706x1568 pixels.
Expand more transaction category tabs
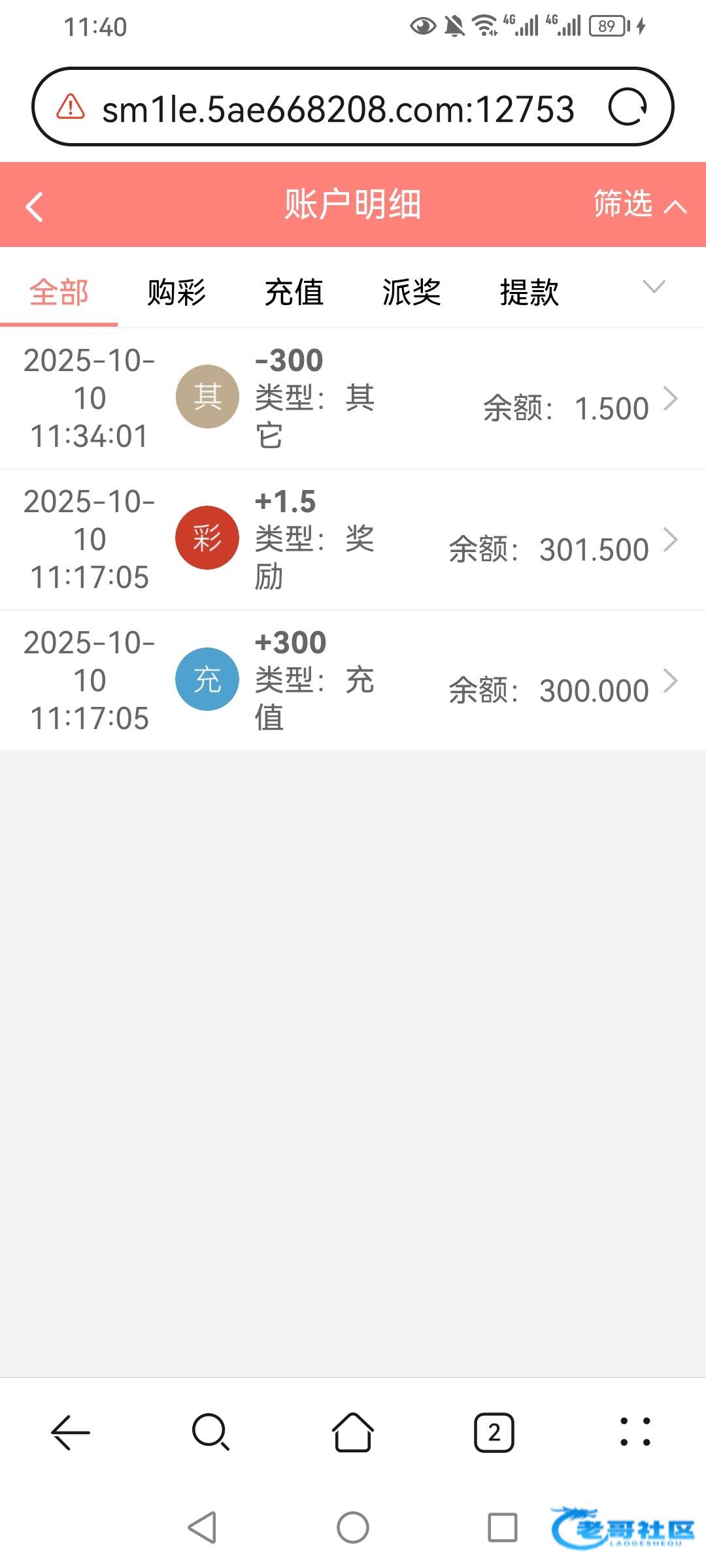[653, 287]
